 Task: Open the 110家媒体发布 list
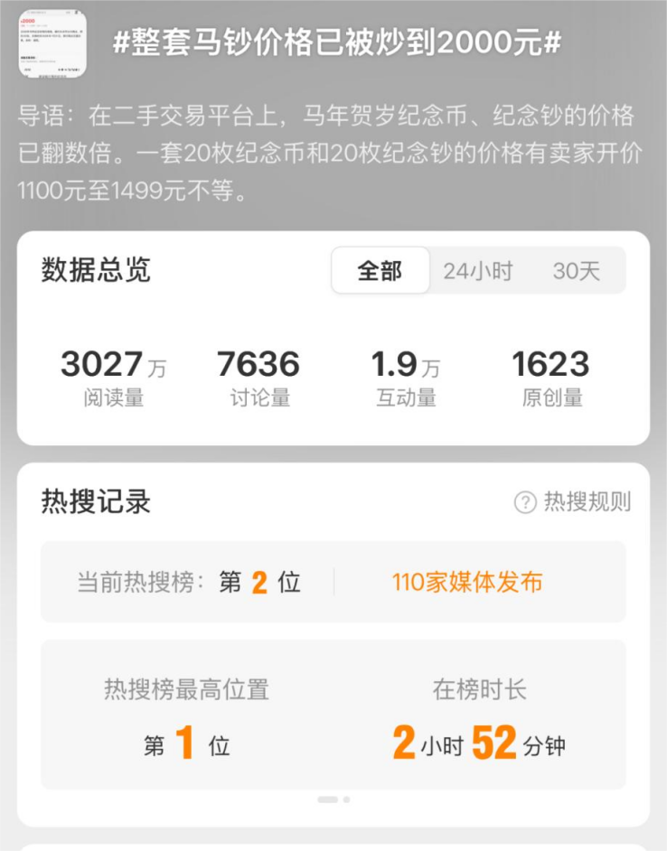click(467, 582)
